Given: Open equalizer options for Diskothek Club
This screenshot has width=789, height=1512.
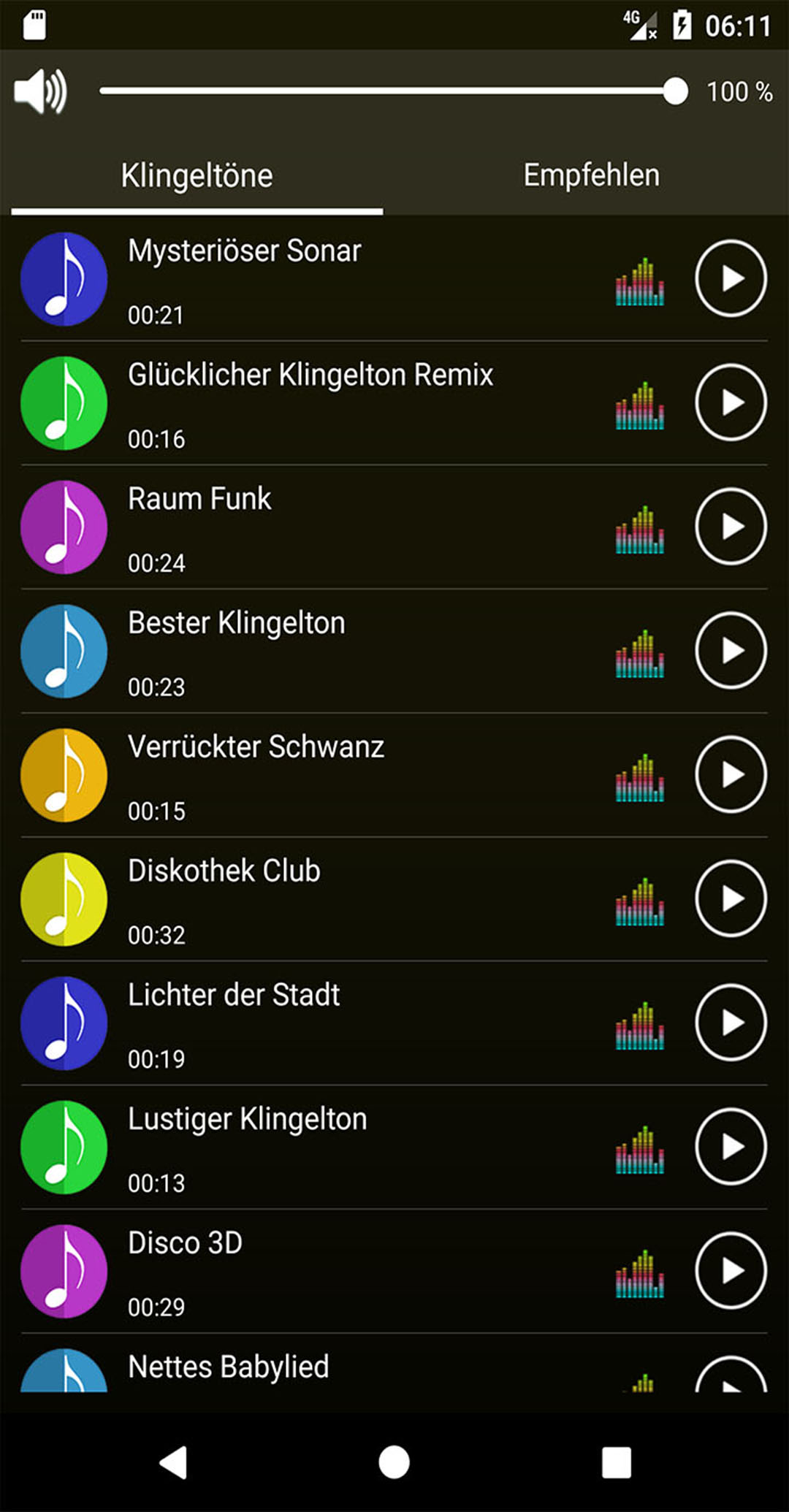Looking at the screenshot, I should 640,903.
